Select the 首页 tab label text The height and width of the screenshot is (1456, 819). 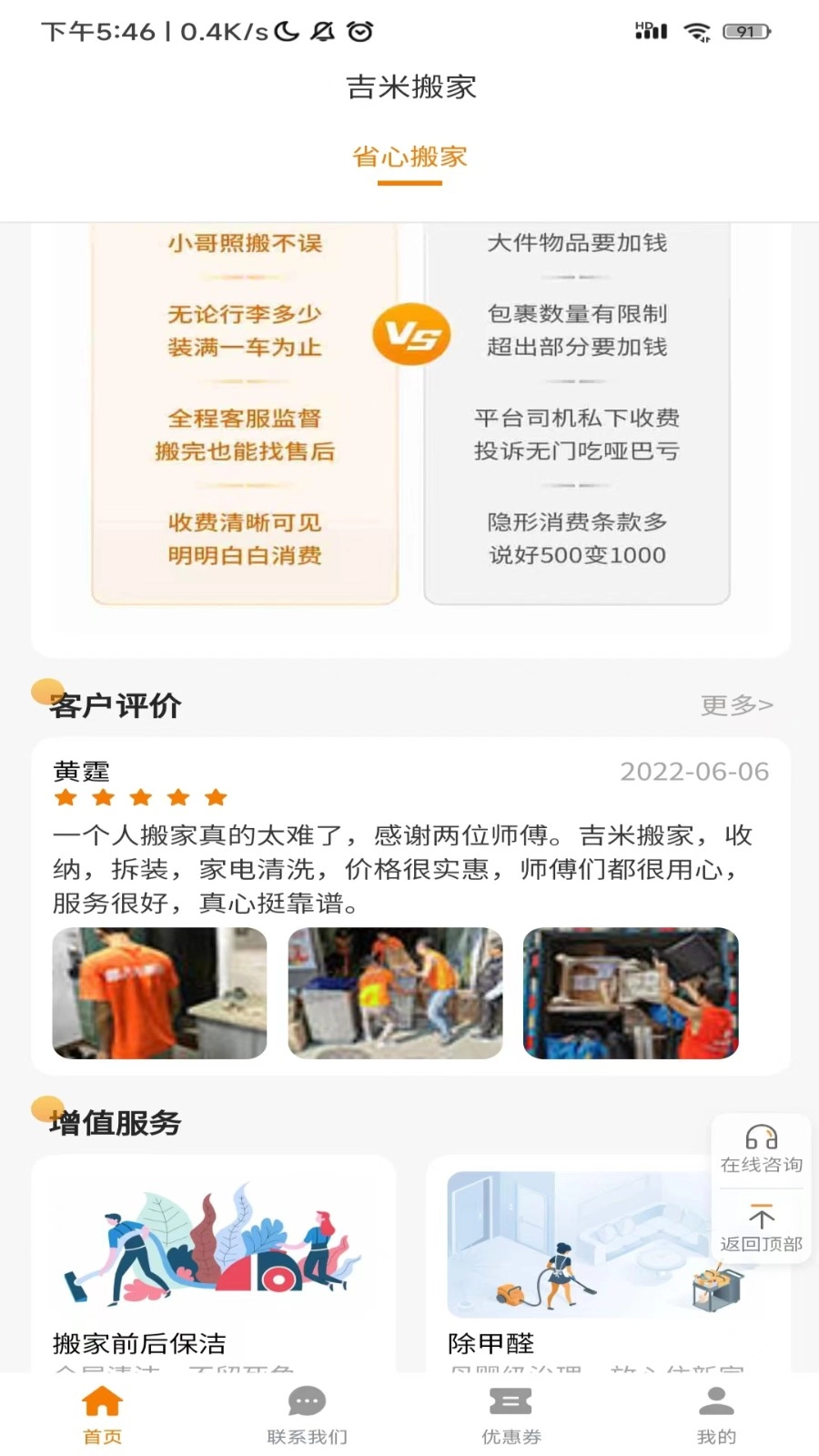point(101,1436)
